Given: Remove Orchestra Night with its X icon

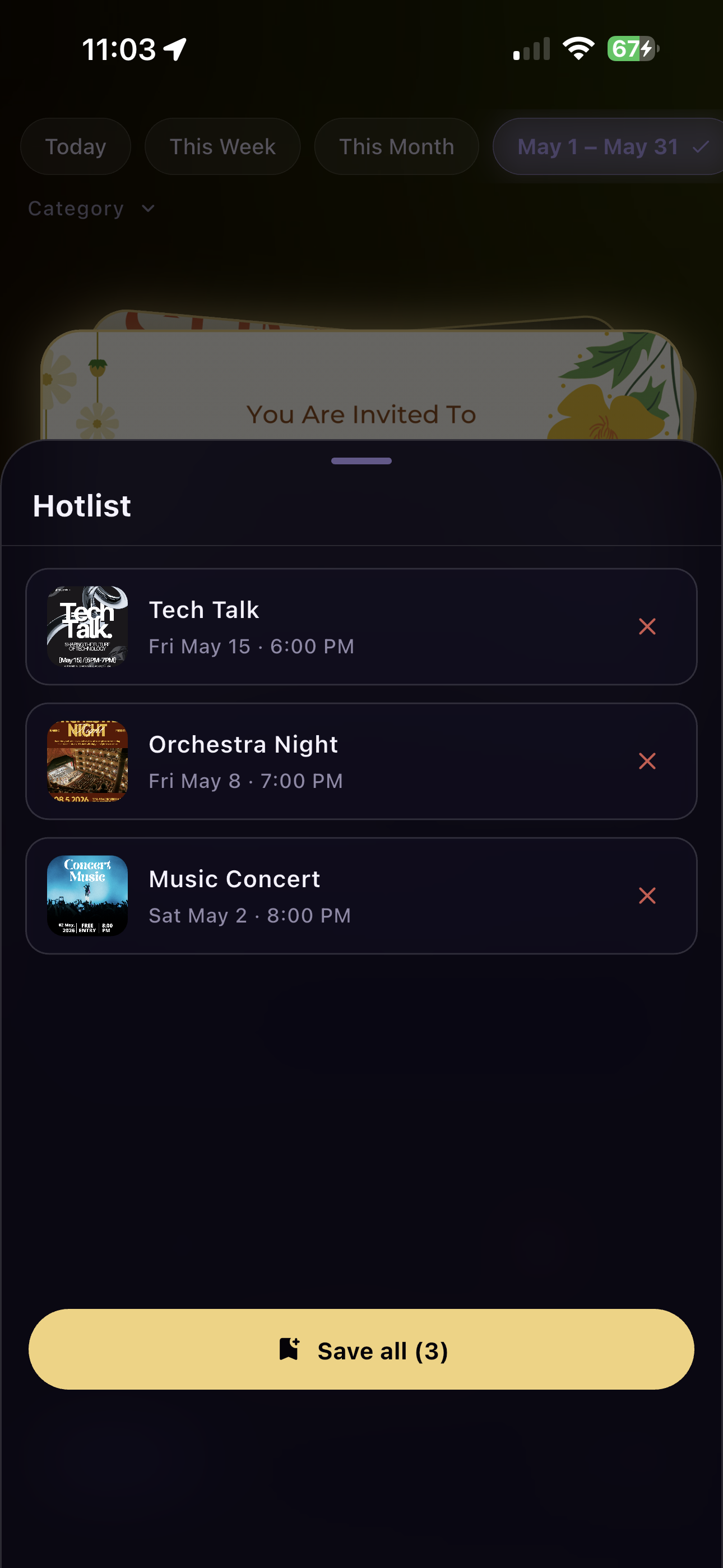Looking at the screenshot, I should [x=647, y=761].
